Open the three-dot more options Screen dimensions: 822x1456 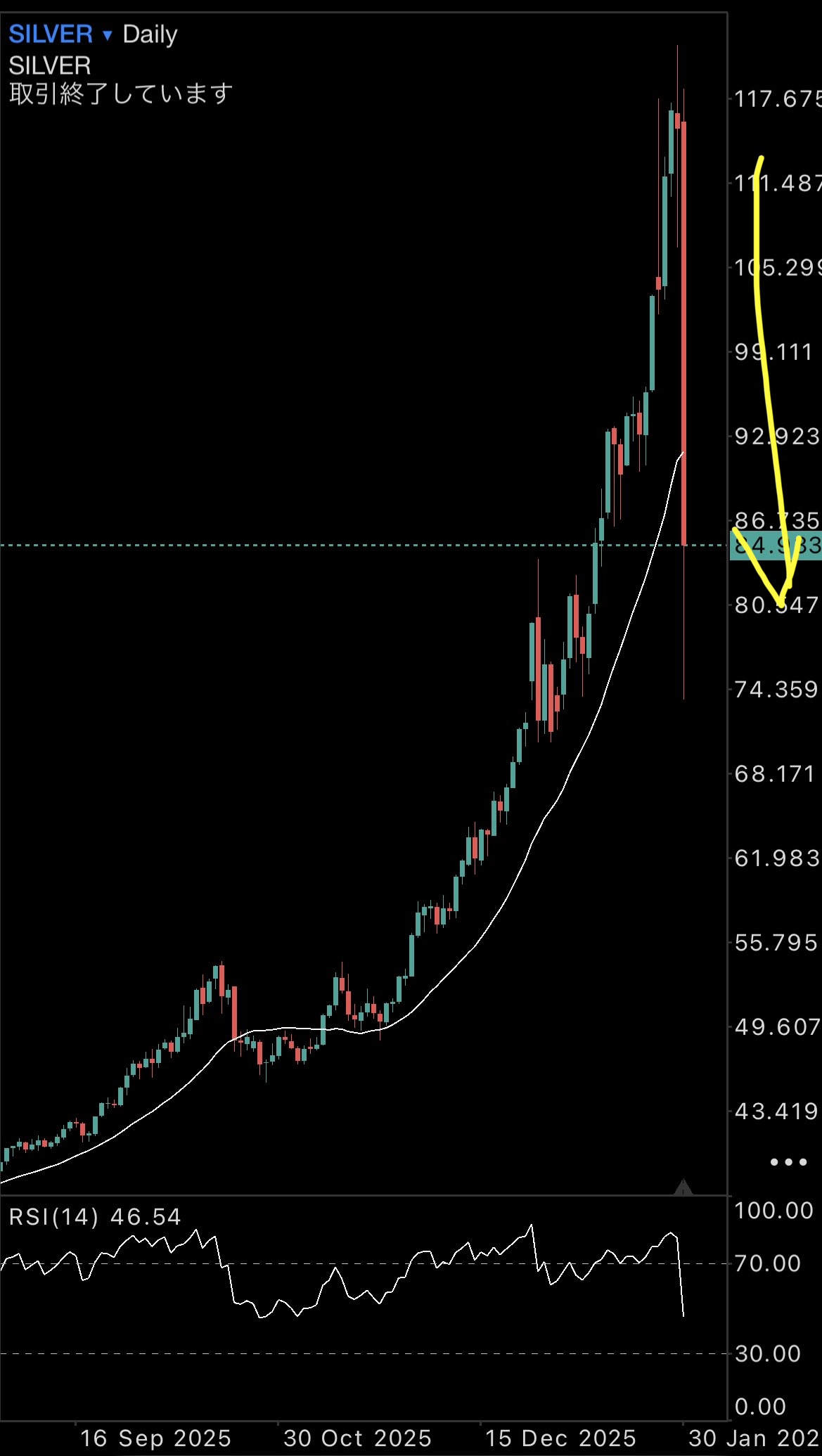788,1162
